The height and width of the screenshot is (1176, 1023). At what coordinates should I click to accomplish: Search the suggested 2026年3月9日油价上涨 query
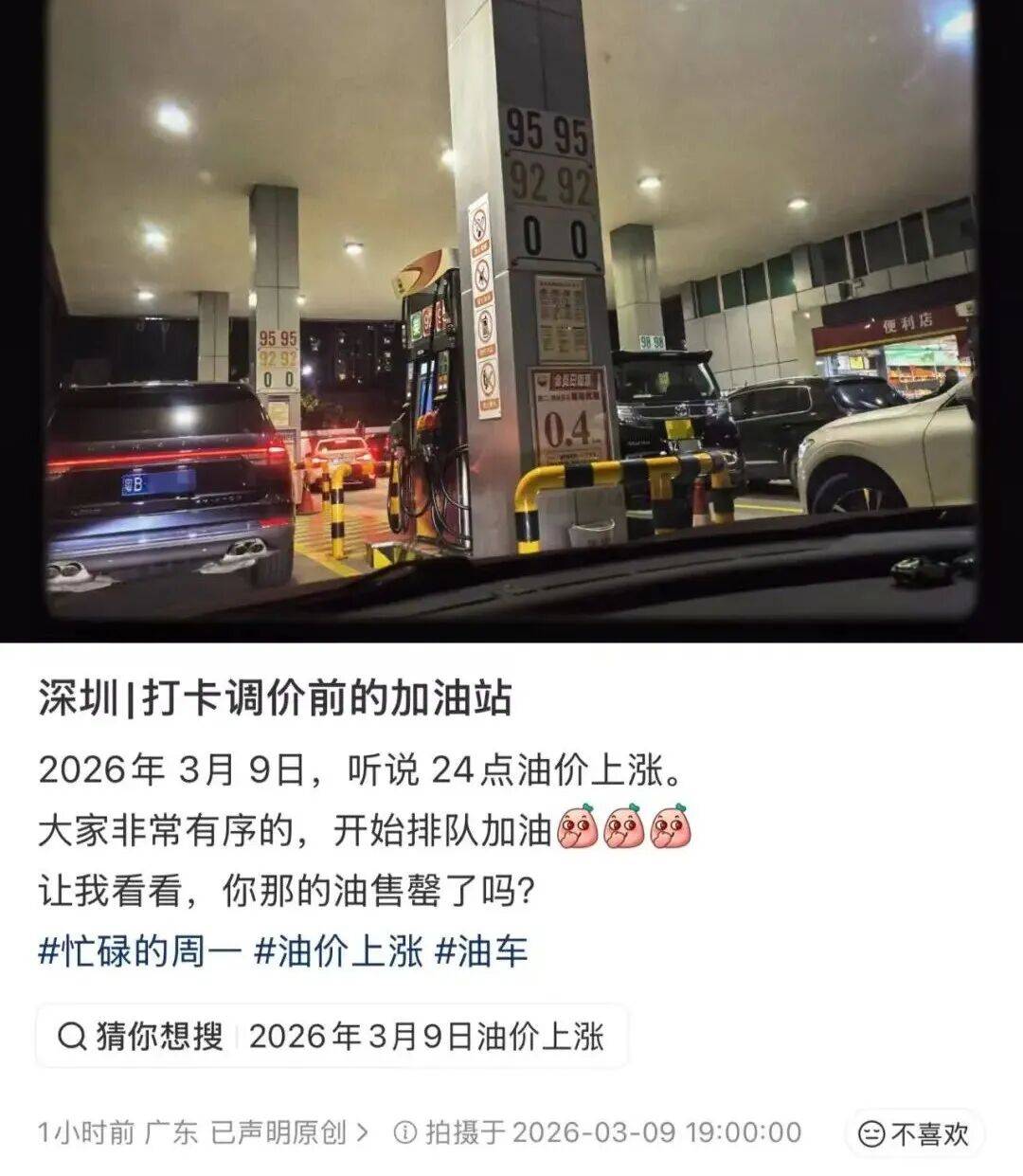click(425, 1037)
